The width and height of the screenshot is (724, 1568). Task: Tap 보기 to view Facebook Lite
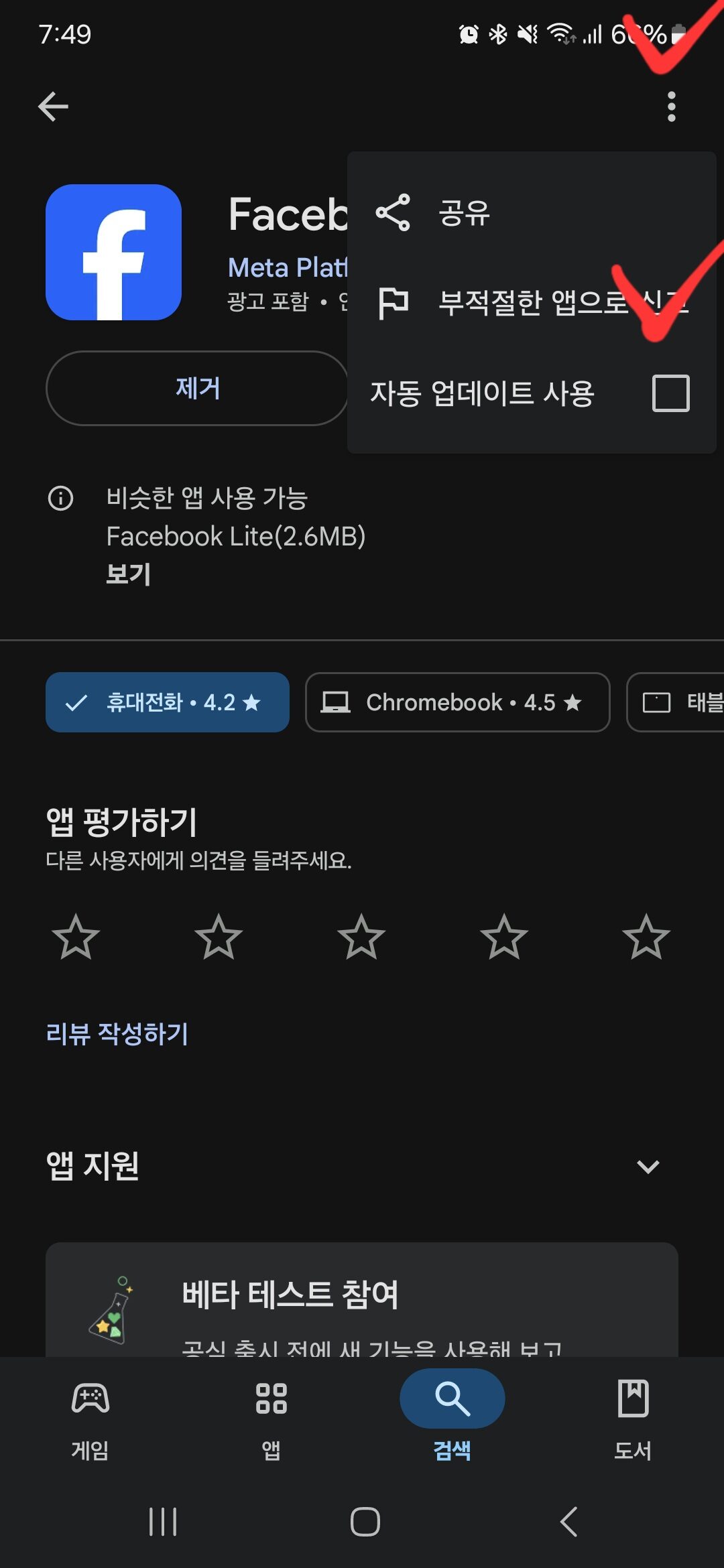128,574
